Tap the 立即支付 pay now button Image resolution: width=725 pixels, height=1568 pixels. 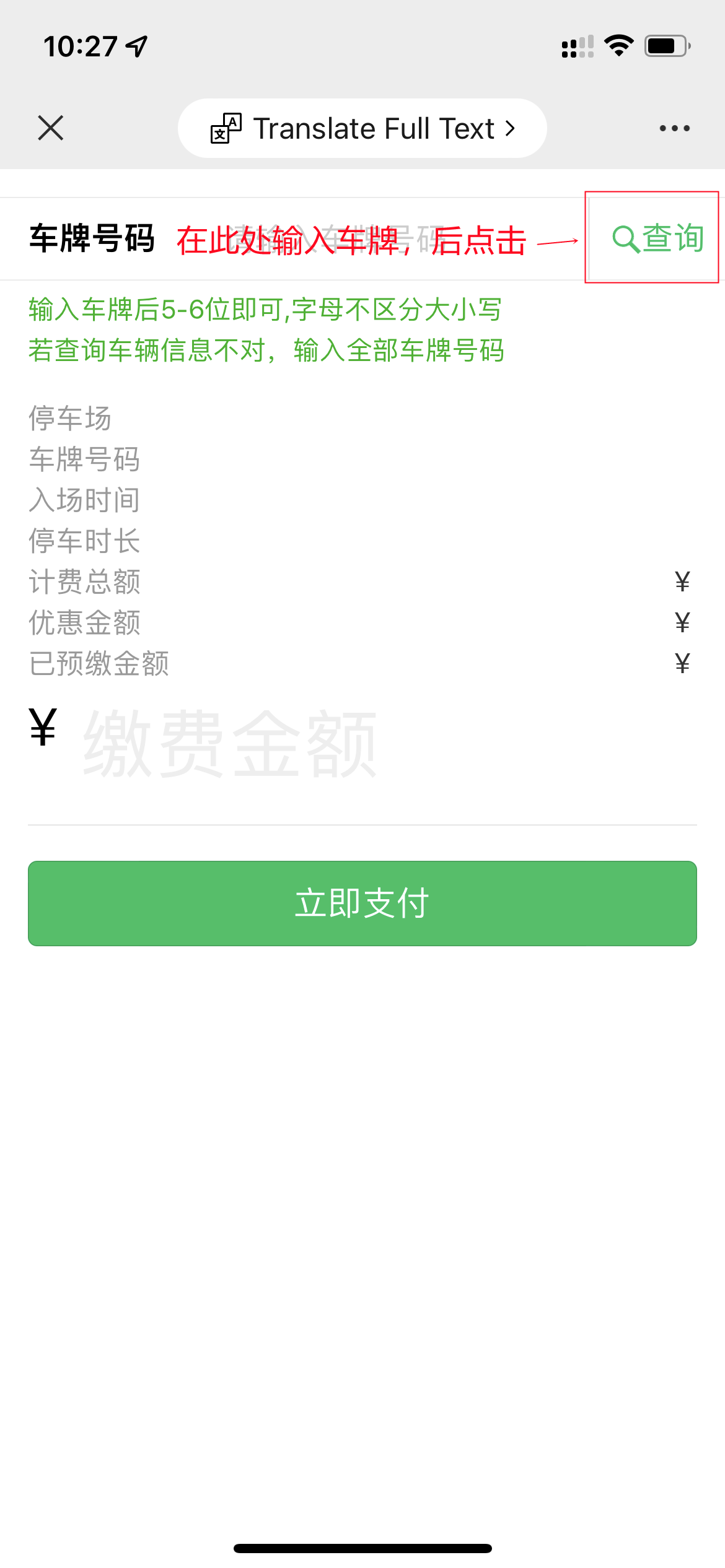point(362,903)
